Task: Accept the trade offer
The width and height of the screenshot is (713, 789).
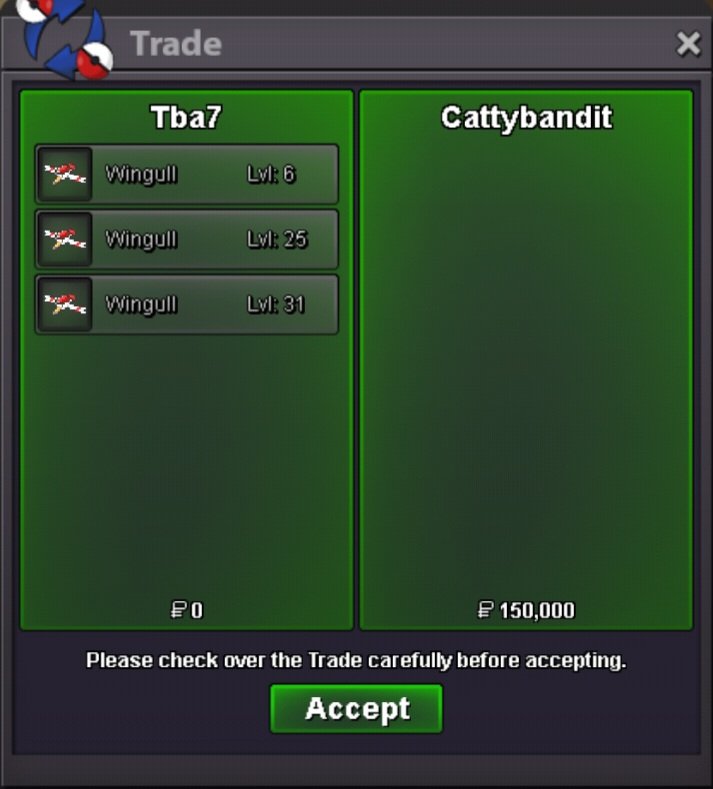Action: (356, 709)
